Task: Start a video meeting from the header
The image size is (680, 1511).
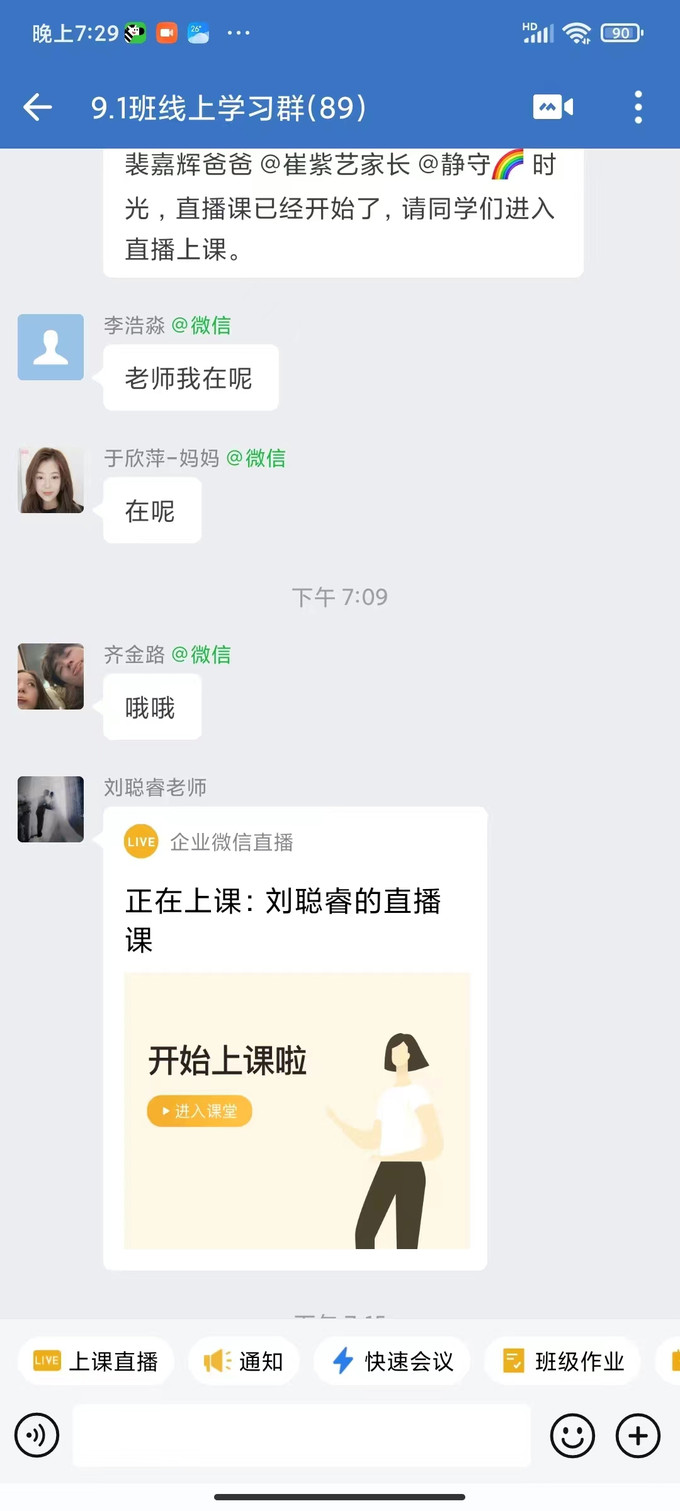Action: coord(553,107)
